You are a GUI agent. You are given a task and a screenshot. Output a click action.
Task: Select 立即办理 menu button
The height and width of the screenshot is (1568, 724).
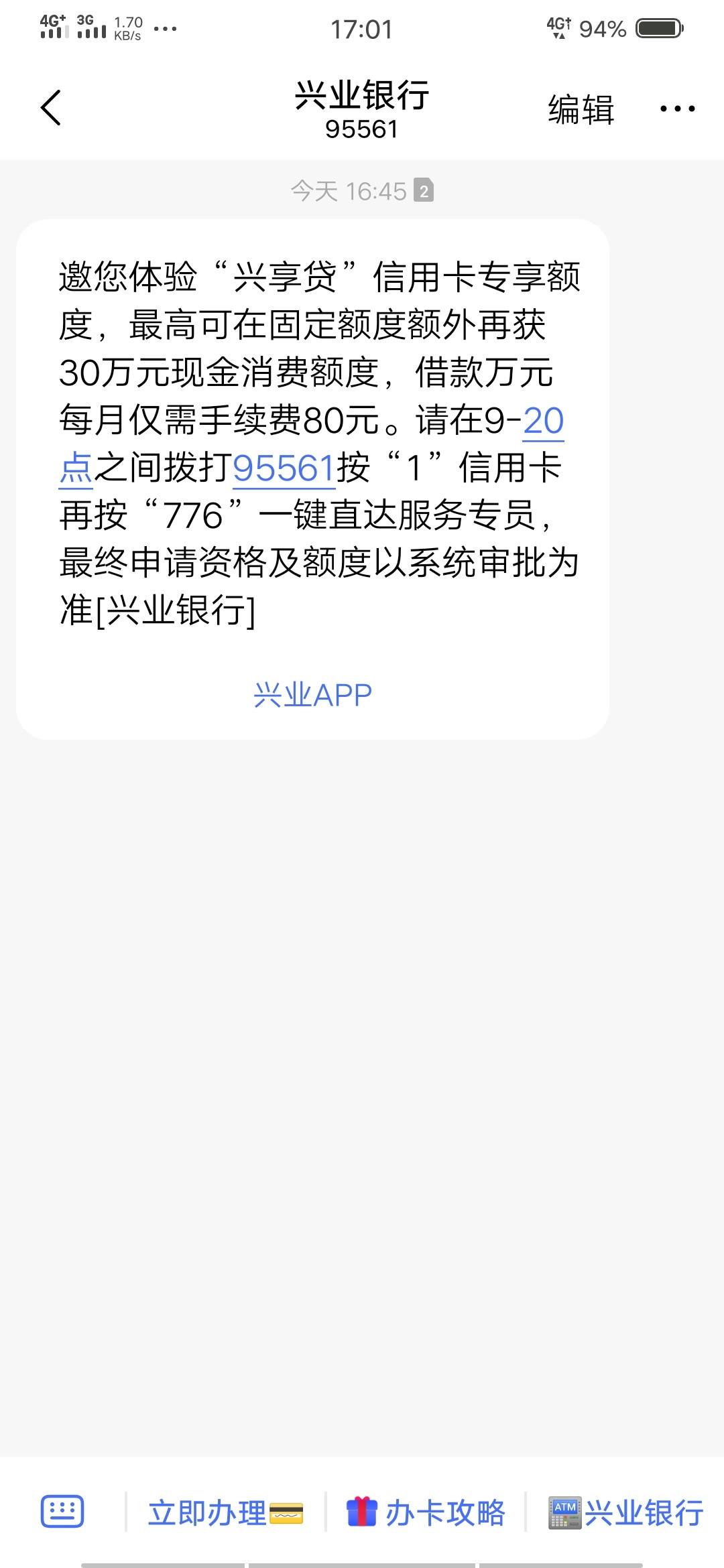tap(226, 1513)
